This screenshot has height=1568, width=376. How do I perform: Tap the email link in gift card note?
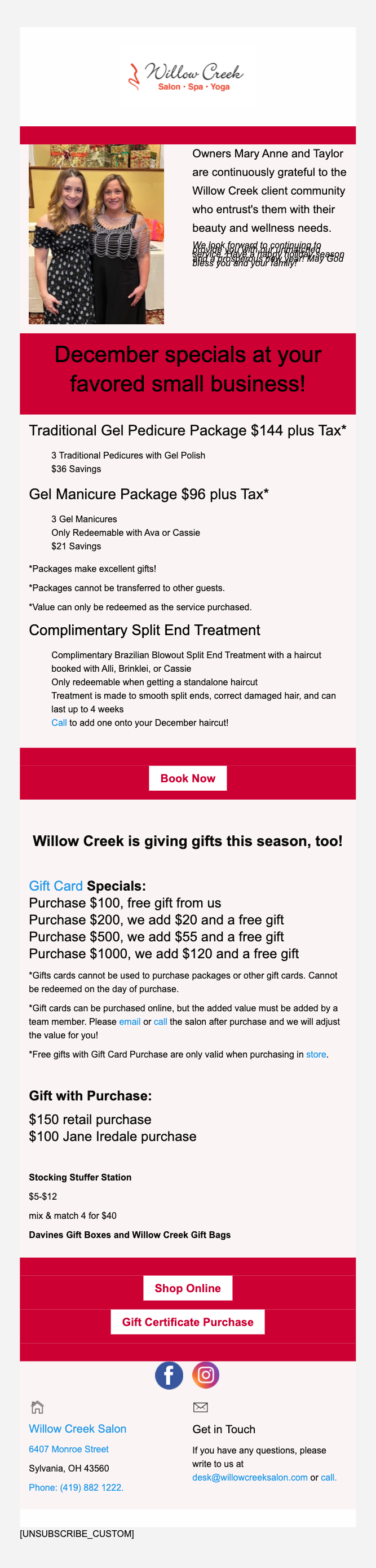tap(130, 1021)
